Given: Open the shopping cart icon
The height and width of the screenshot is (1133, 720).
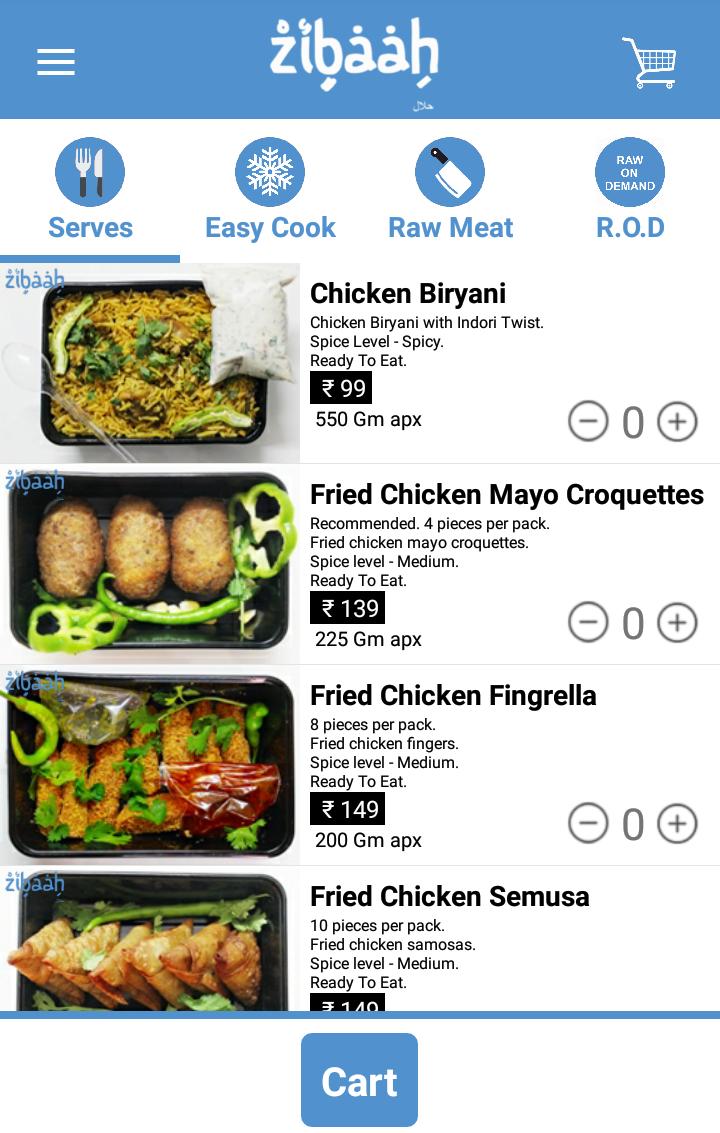Looking at the screenshot, I should tap(649, 62).
